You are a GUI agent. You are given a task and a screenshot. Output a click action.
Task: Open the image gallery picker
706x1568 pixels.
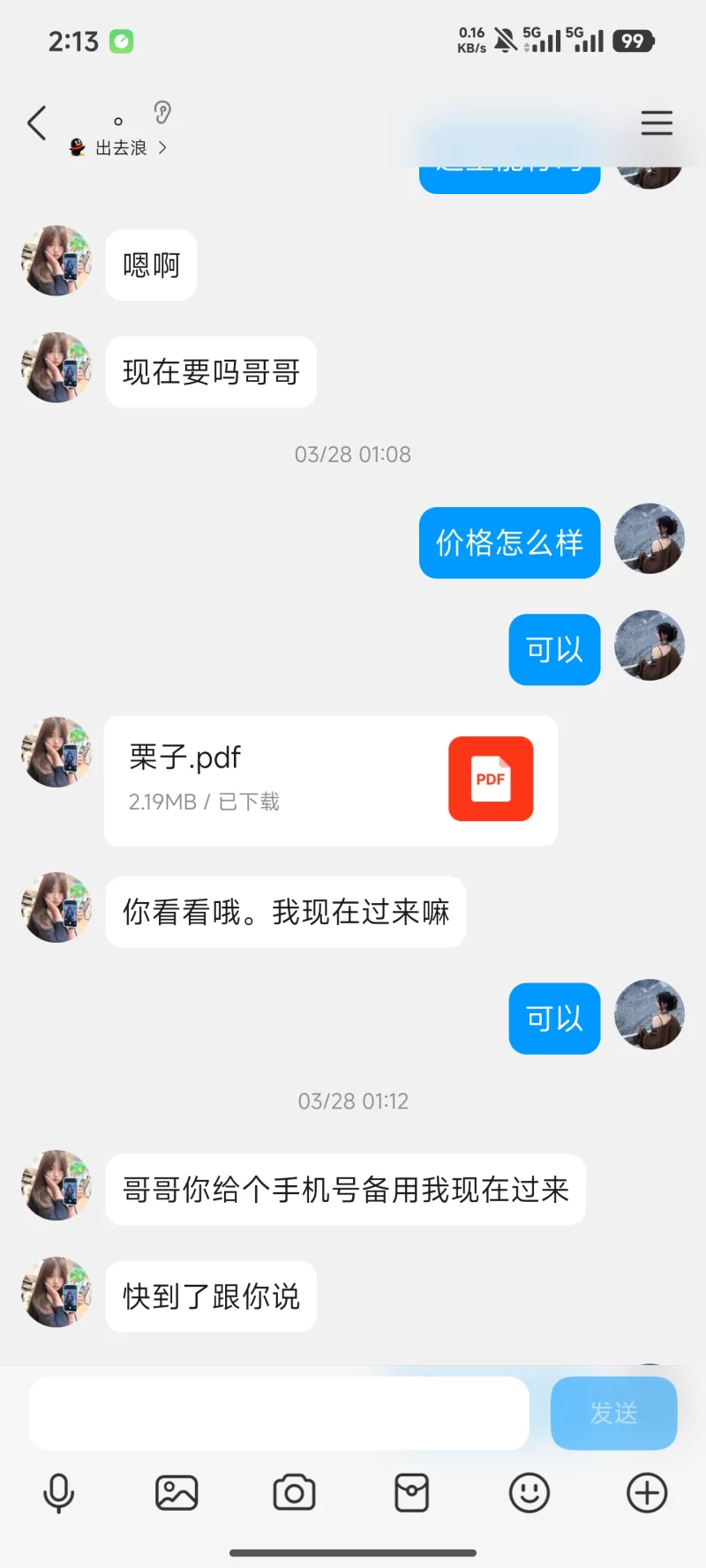[176, 1493]
